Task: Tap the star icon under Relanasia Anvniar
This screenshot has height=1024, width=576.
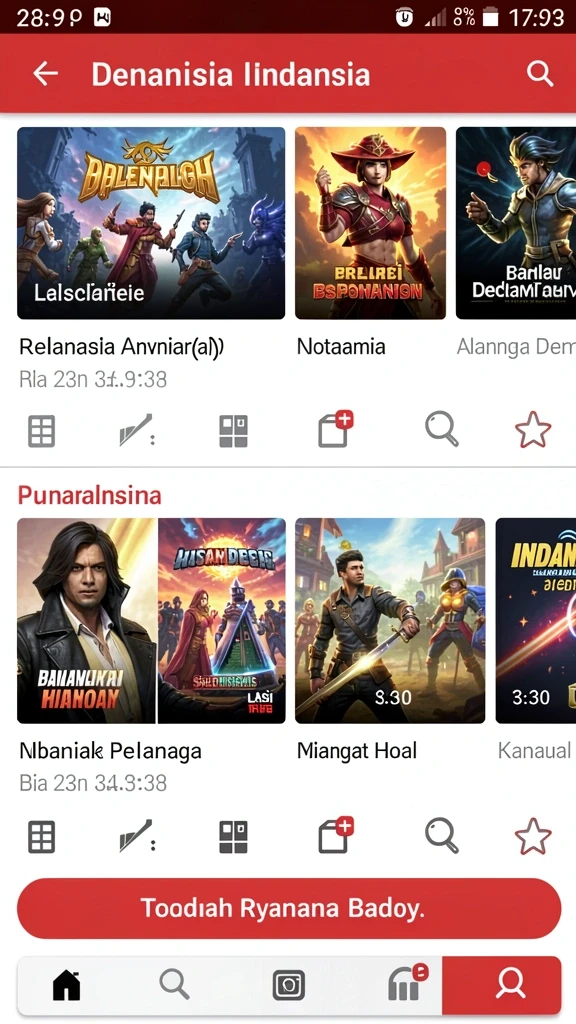Action: tap(533, 430)
